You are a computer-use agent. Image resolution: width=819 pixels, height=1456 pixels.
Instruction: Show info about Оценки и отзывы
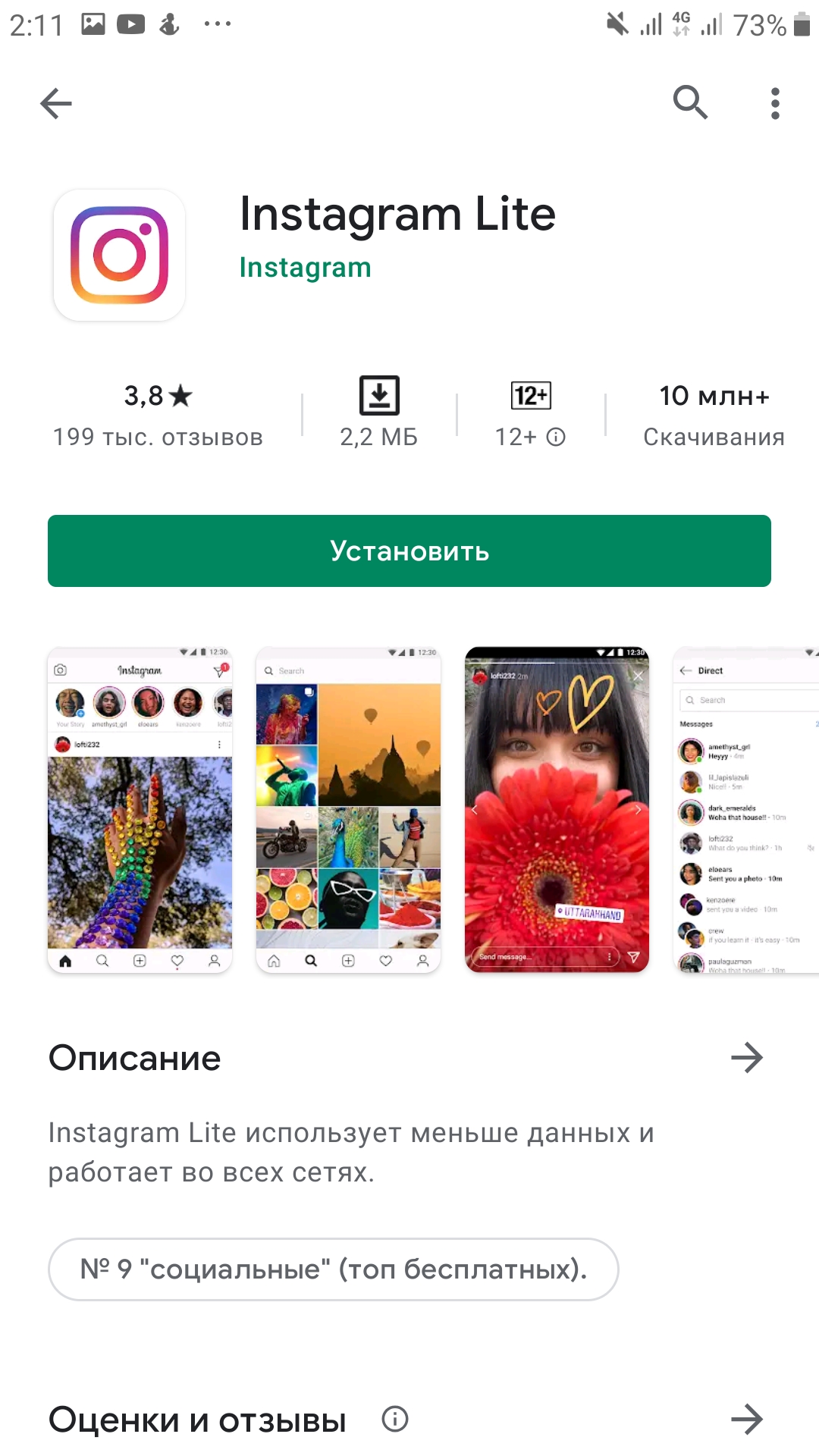tap(395, 1419)
